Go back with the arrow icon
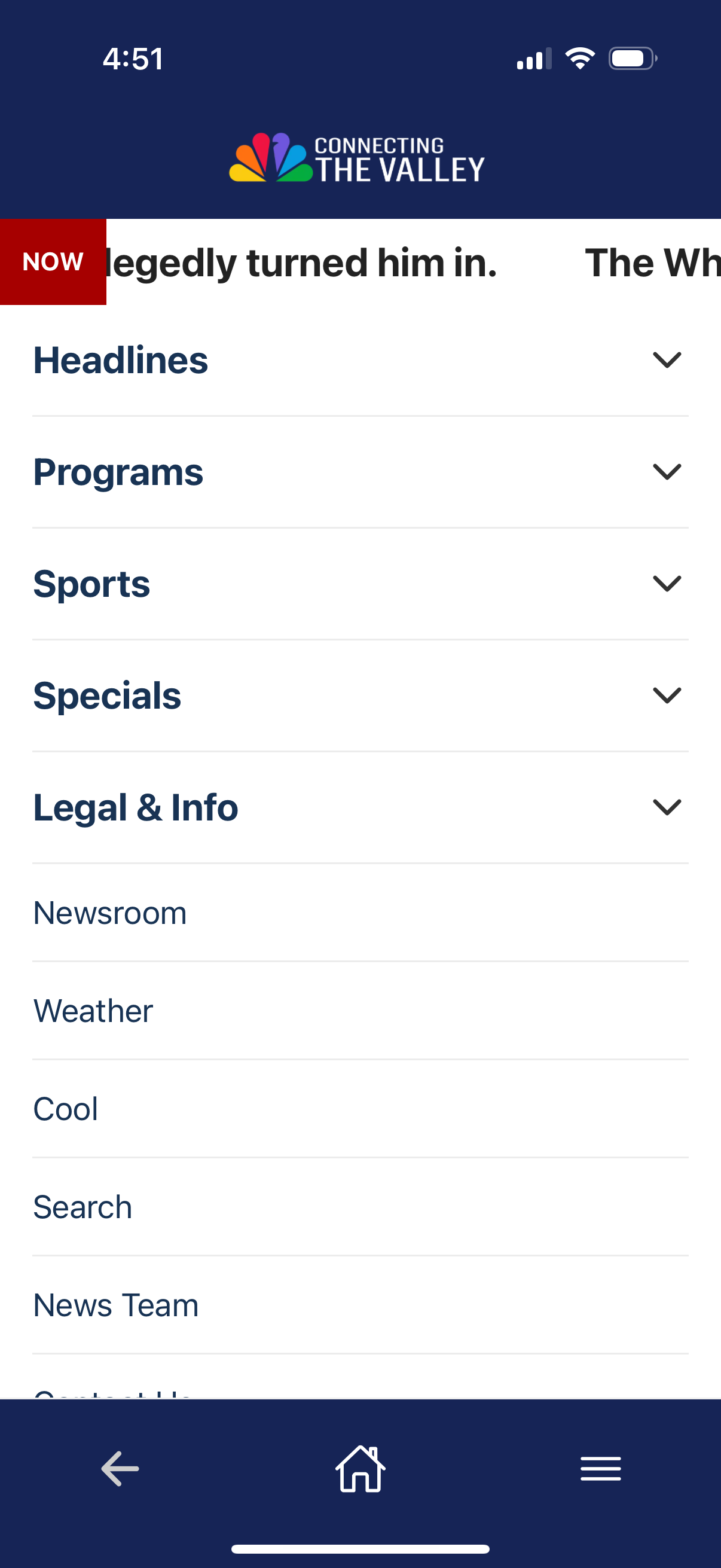The height and width of the screenshot is (1568, 721). [120, 1469]
